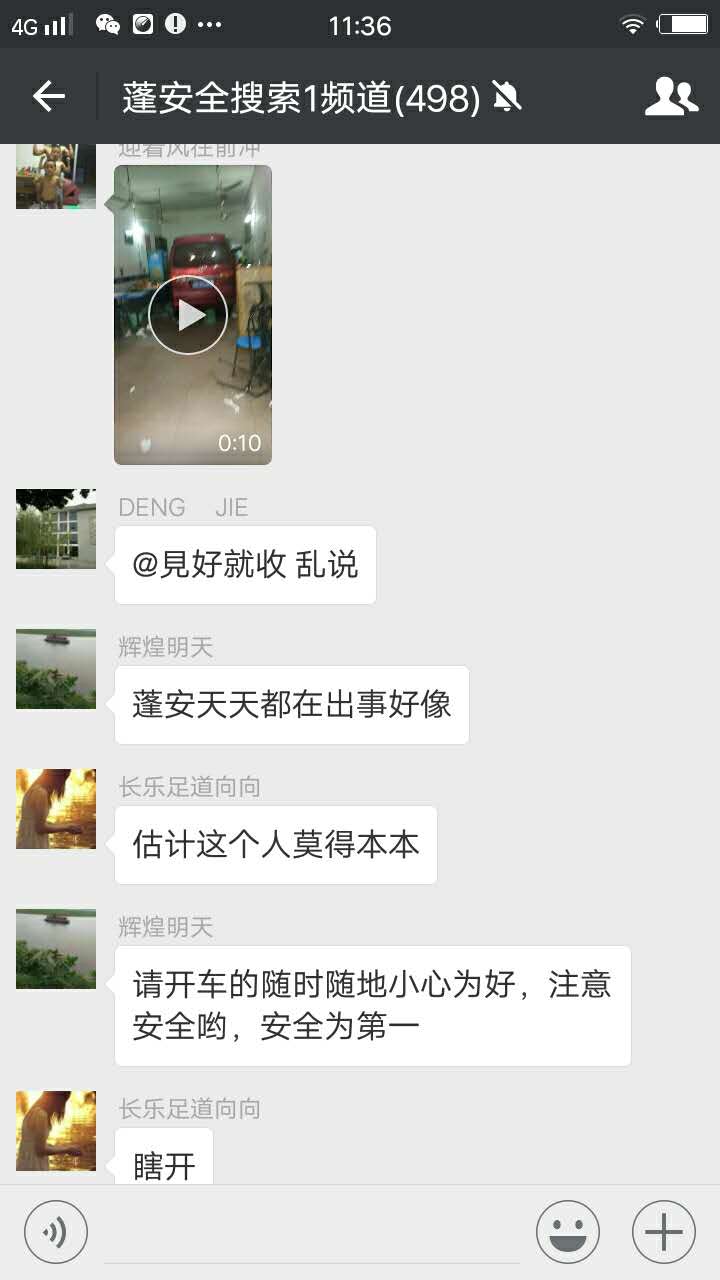Open the emoji sticker panel
720x1280 pixels.
(567, 1232)
